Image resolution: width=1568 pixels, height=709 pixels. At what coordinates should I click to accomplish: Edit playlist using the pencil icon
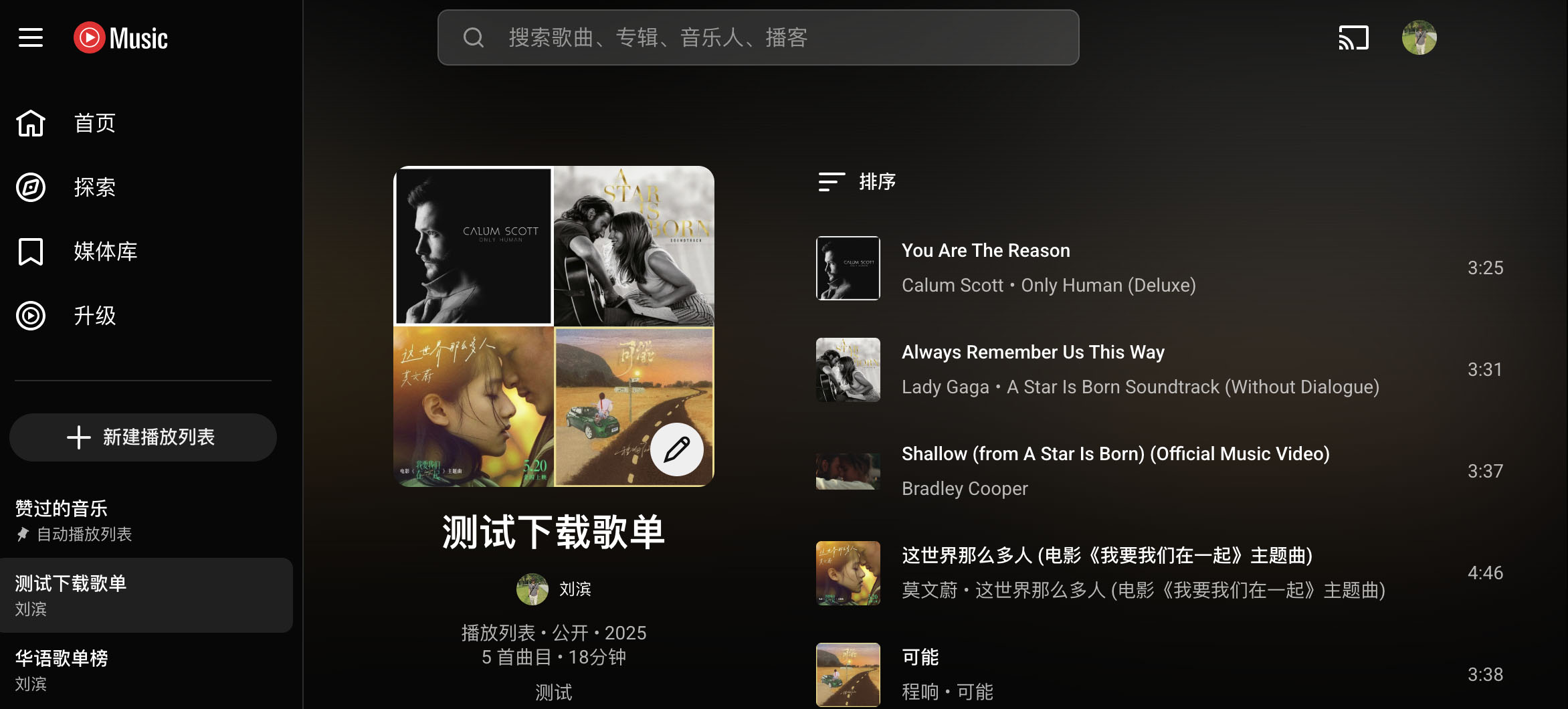(x=676, y=449)
